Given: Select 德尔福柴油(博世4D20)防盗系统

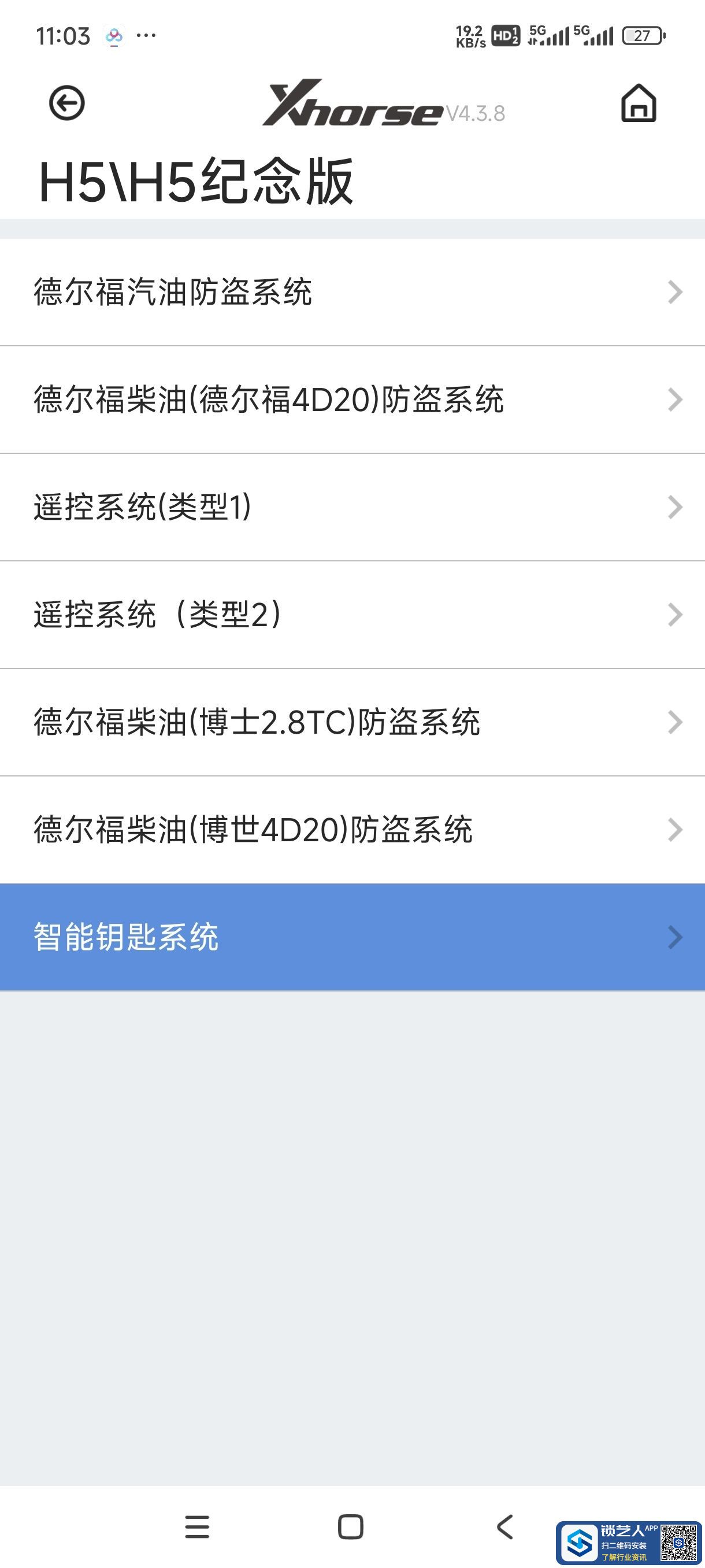Looking at the screenshot, I should click(x=352, y=830).
